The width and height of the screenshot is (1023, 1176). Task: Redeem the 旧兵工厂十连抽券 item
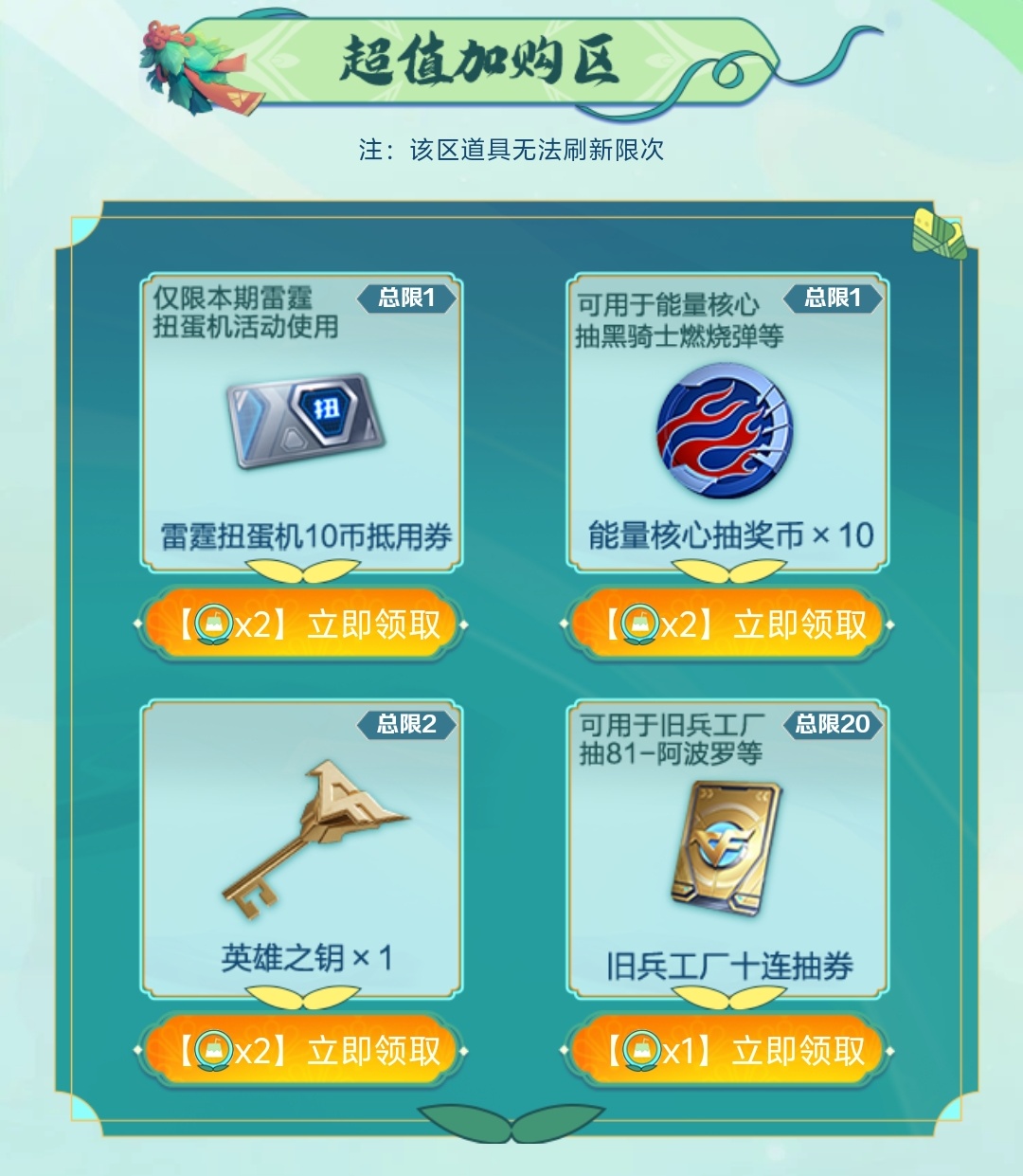(728, 1051)
